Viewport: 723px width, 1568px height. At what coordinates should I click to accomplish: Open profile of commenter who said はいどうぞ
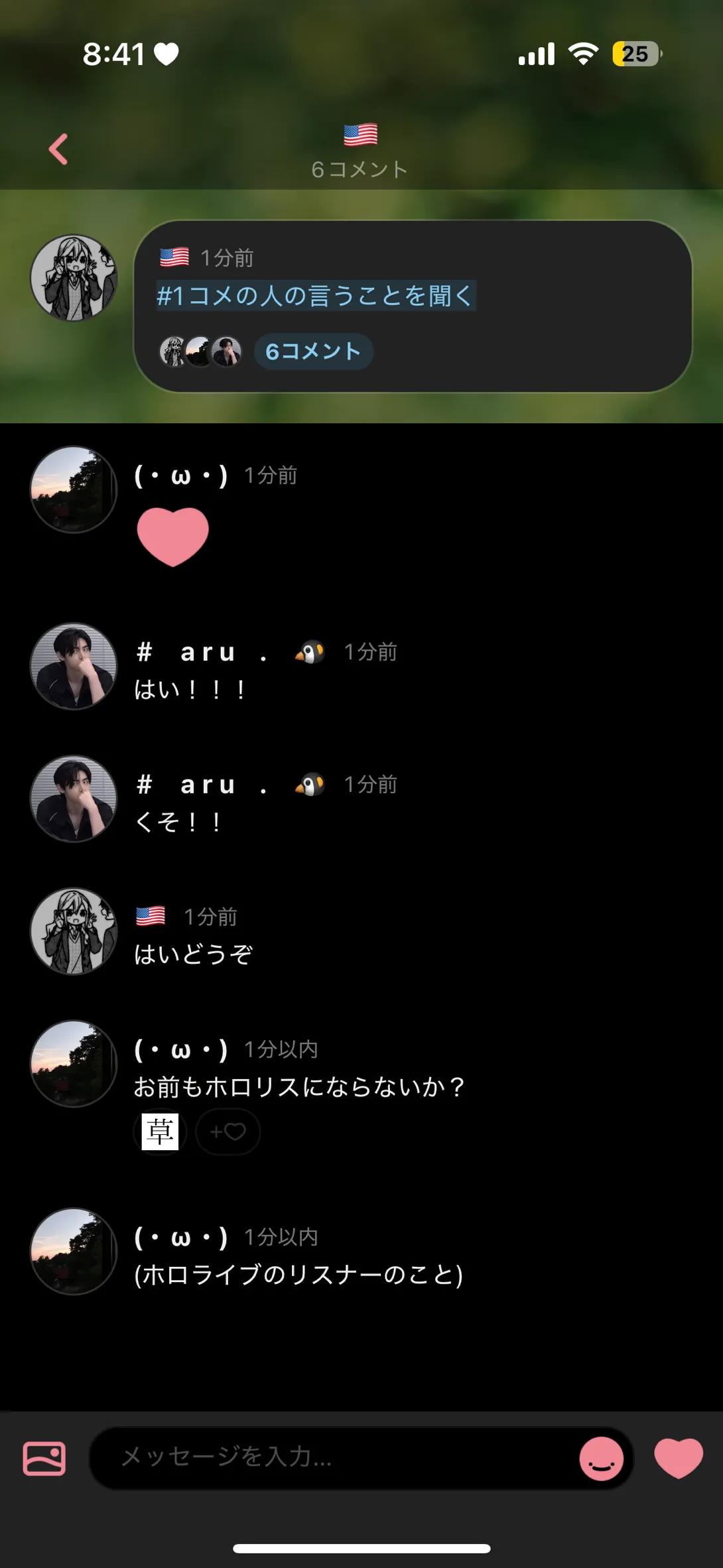pyautogui.click(x=74, y=931)
